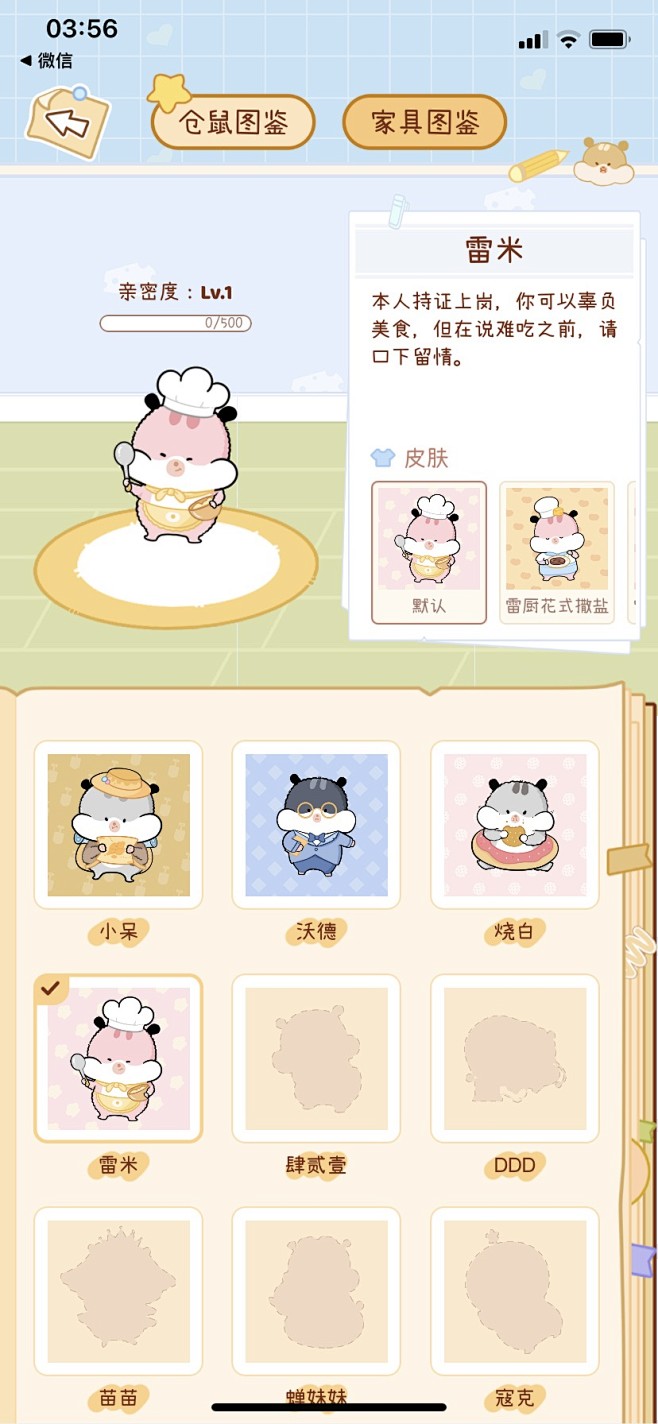Open locked hamster 蝉妹妹
Viewport: 658px width, 1424px height.
[316, 1292]
